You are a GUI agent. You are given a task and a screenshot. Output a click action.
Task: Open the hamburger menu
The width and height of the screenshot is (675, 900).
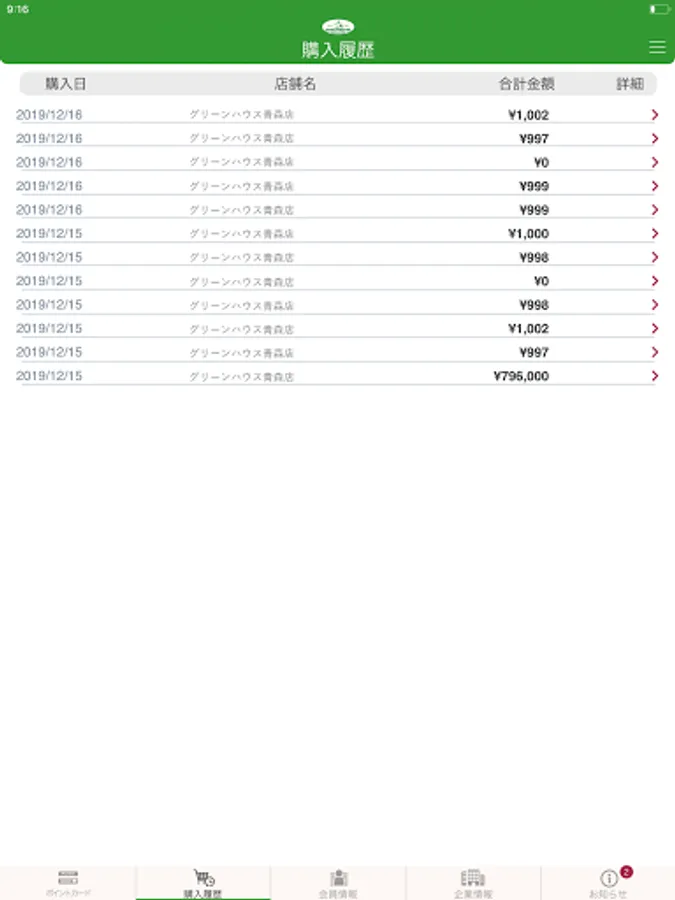pos(656,47)
